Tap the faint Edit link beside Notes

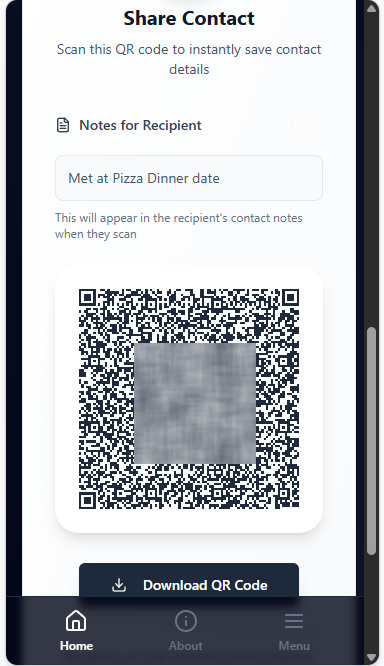point(300,126)
